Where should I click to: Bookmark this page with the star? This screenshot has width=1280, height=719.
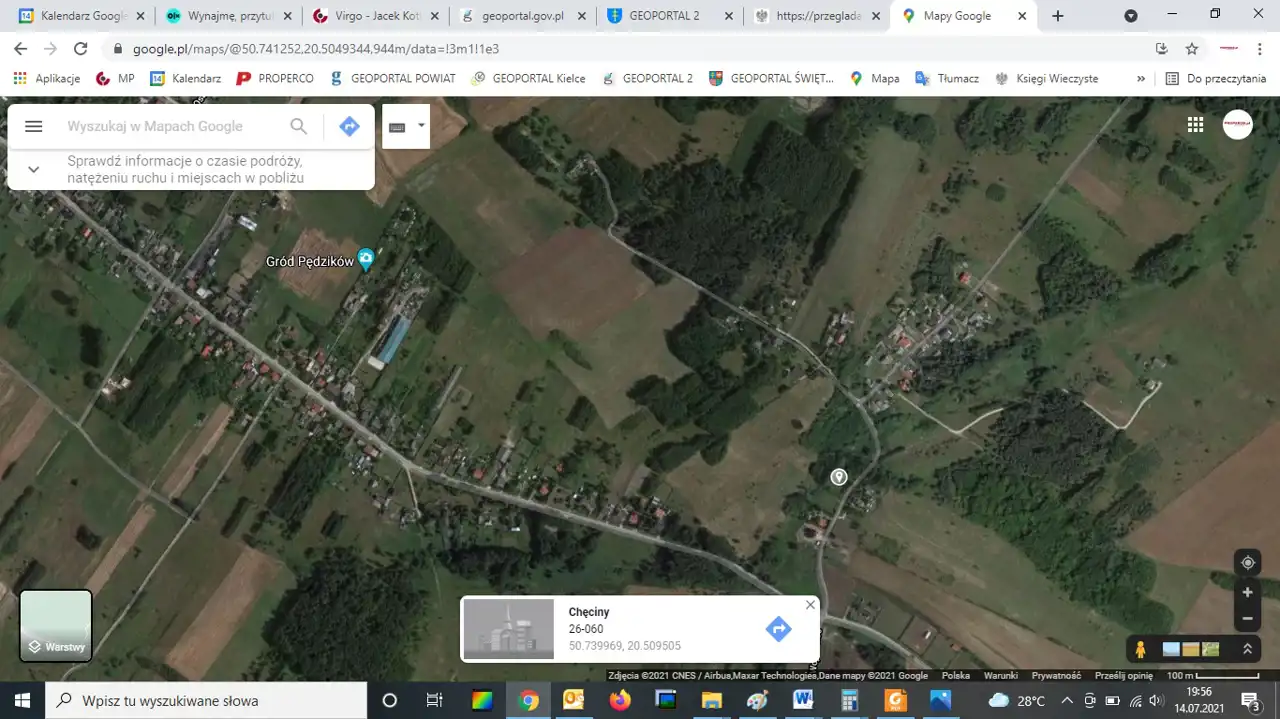click(1192, 48)
